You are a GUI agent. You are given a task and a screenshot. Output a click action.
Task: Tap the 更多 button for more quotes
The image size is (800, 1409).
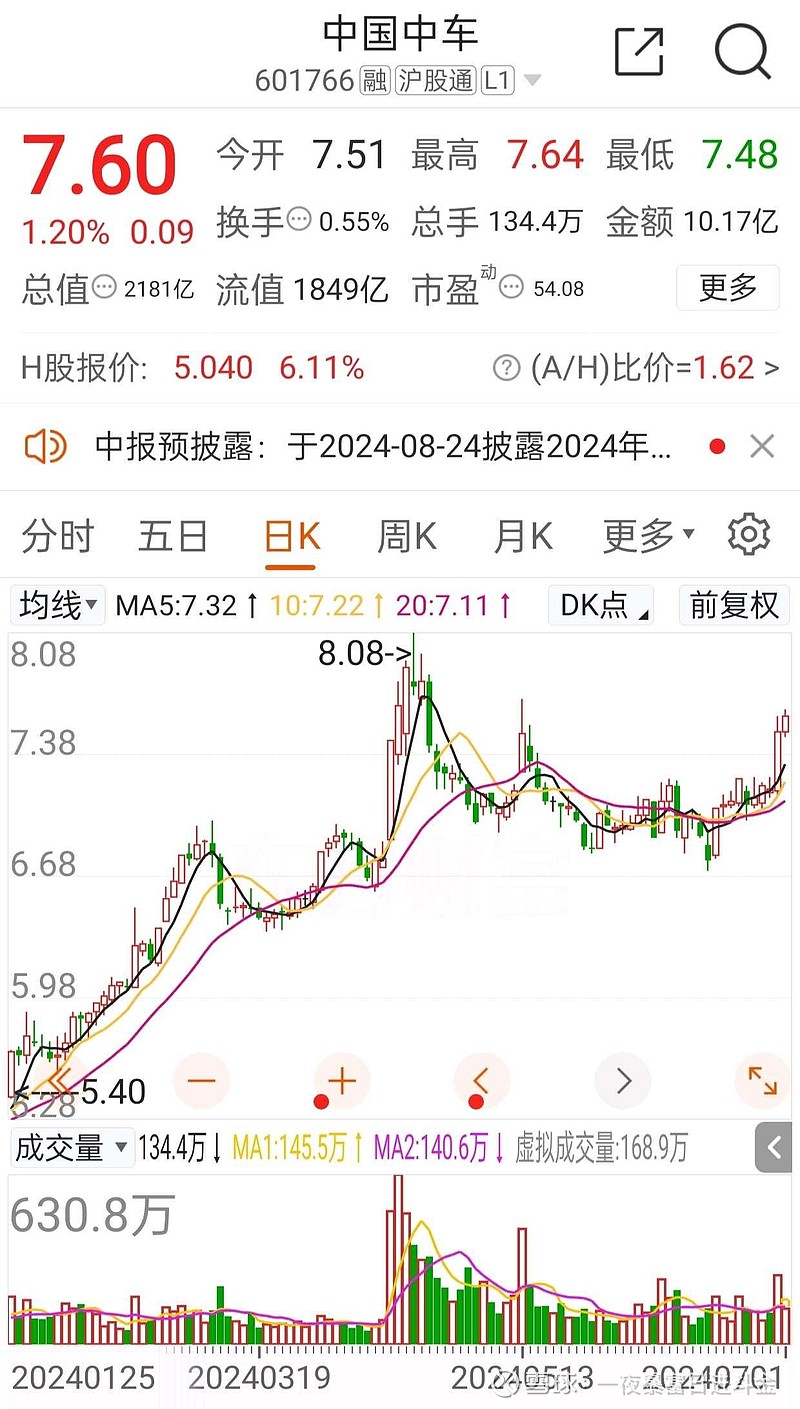click(x=728, y=289)
